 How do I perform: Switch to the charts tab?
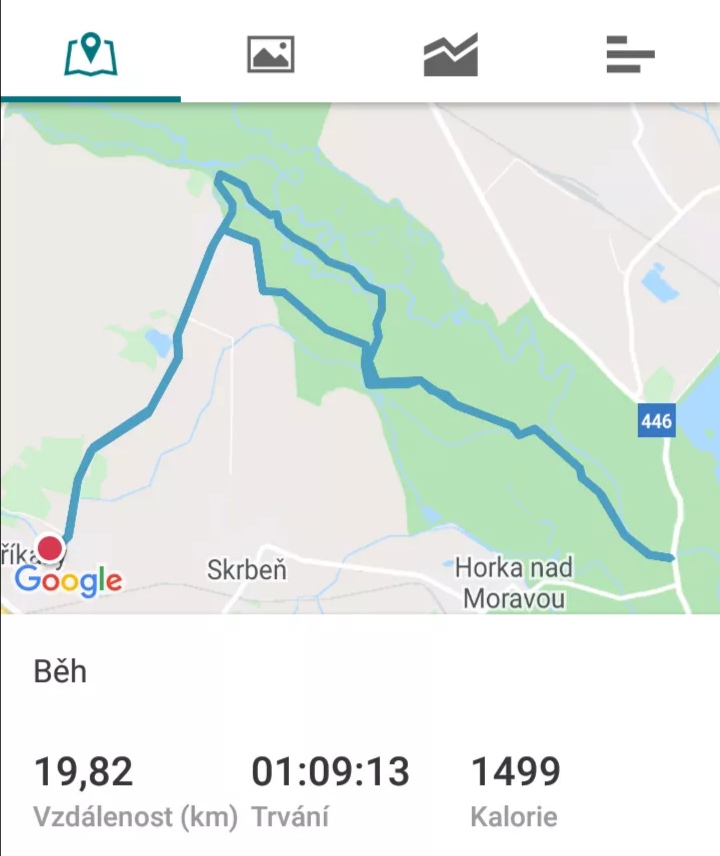pos(450,54)
